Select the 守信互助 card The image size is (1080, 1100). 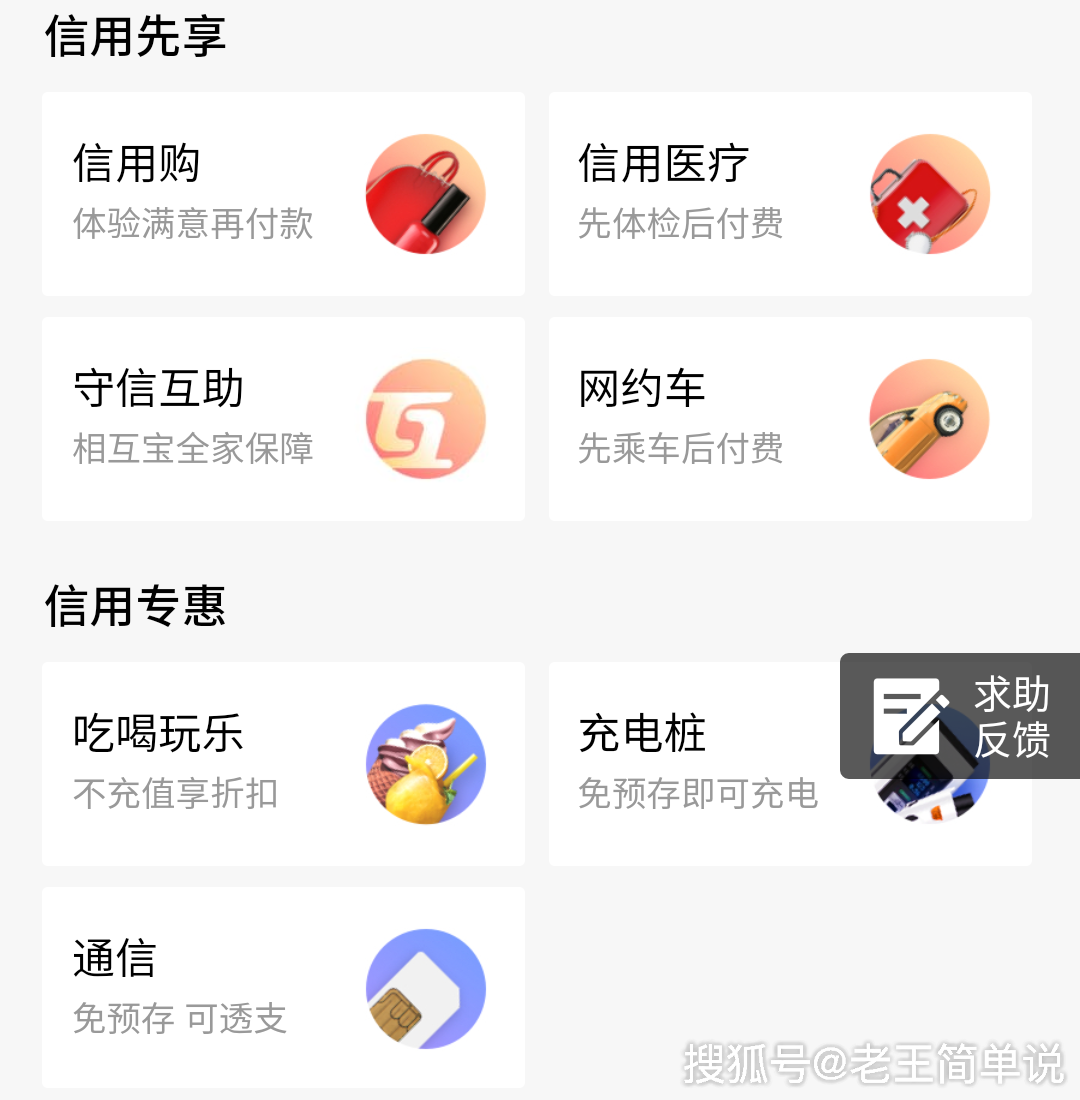pyautogui.click(x=283, y=419)
